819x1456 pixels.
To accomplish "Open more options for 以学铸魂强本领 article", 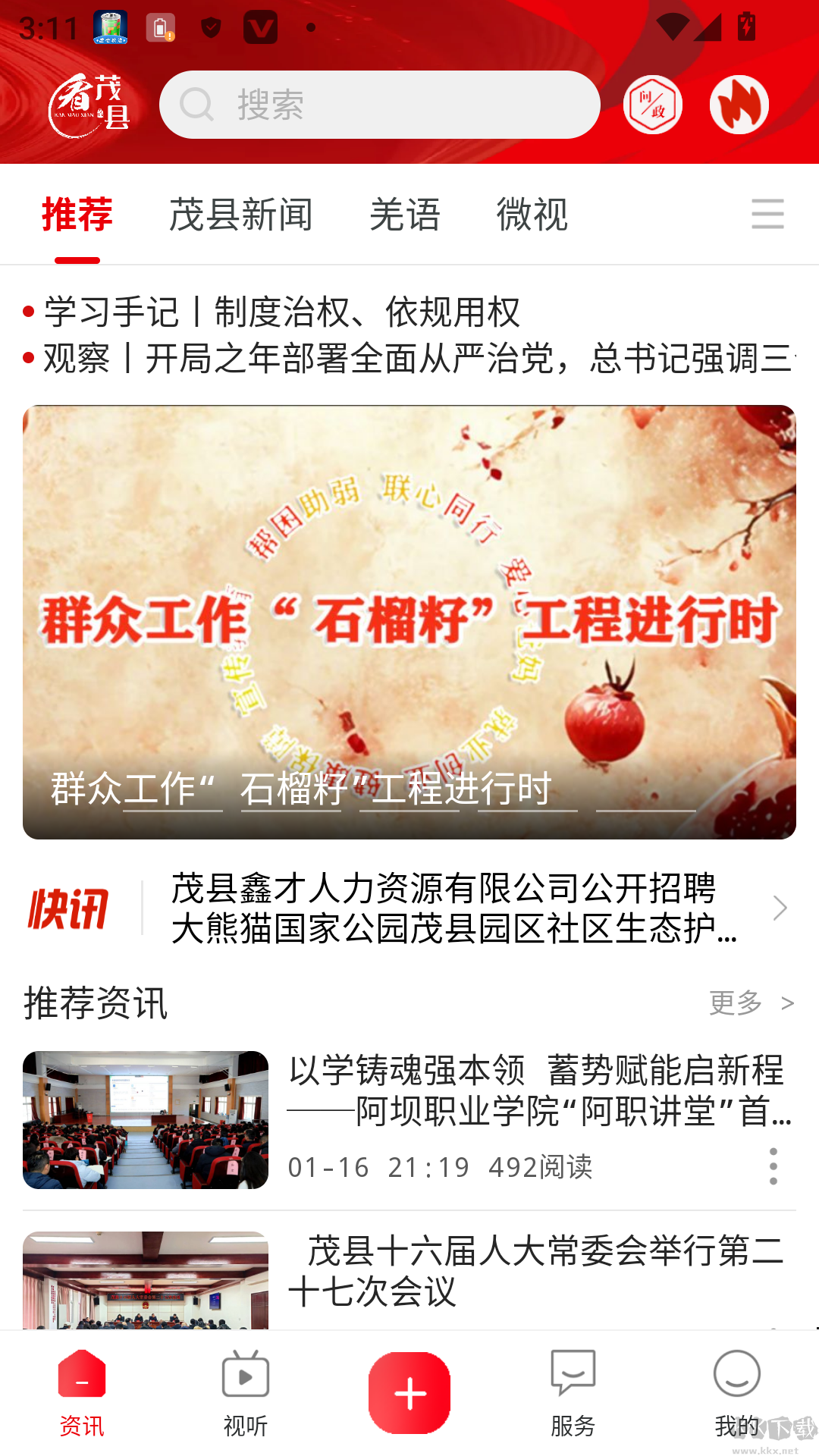I will (773, 1166).
